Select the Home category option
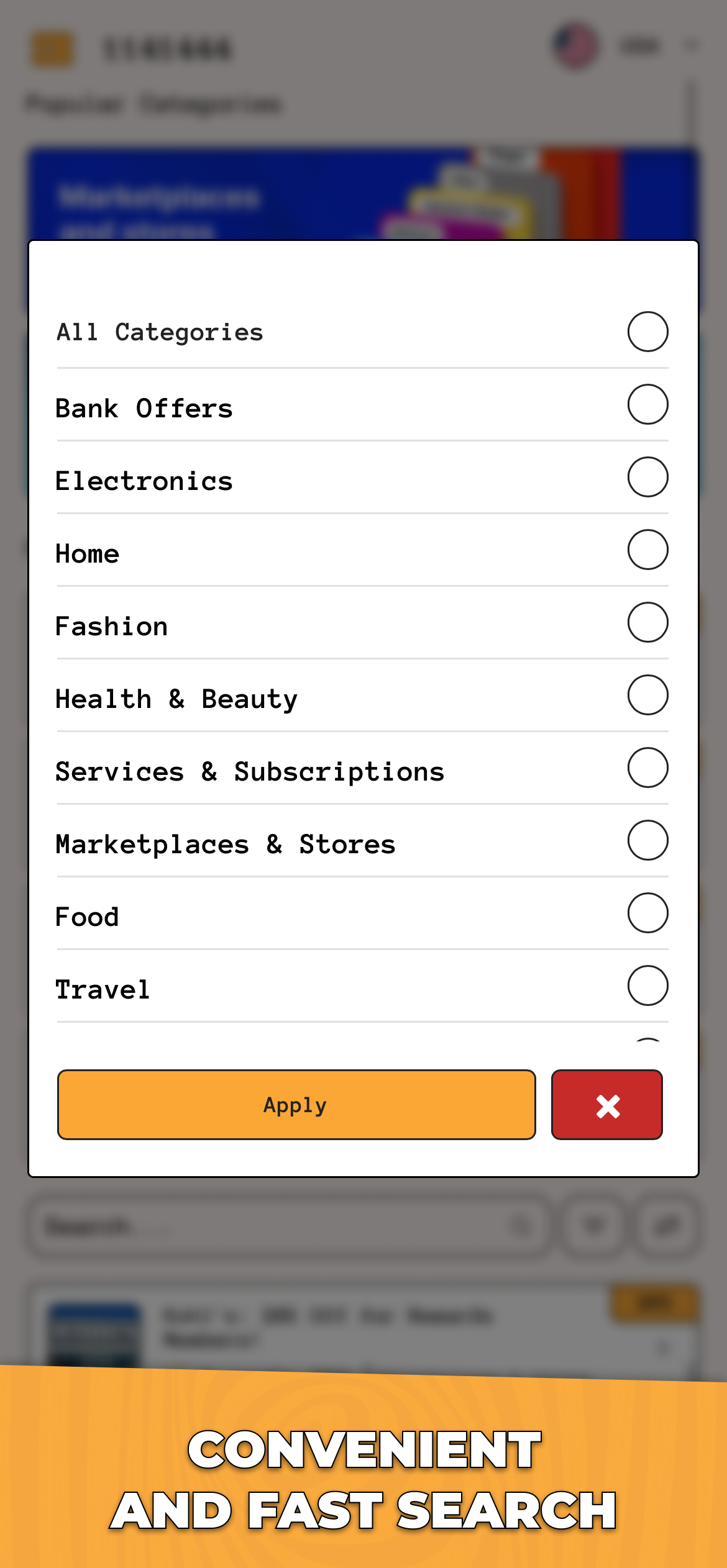Image resolution: width=727 pixels, height=1568 pixels. pos(647,549)
